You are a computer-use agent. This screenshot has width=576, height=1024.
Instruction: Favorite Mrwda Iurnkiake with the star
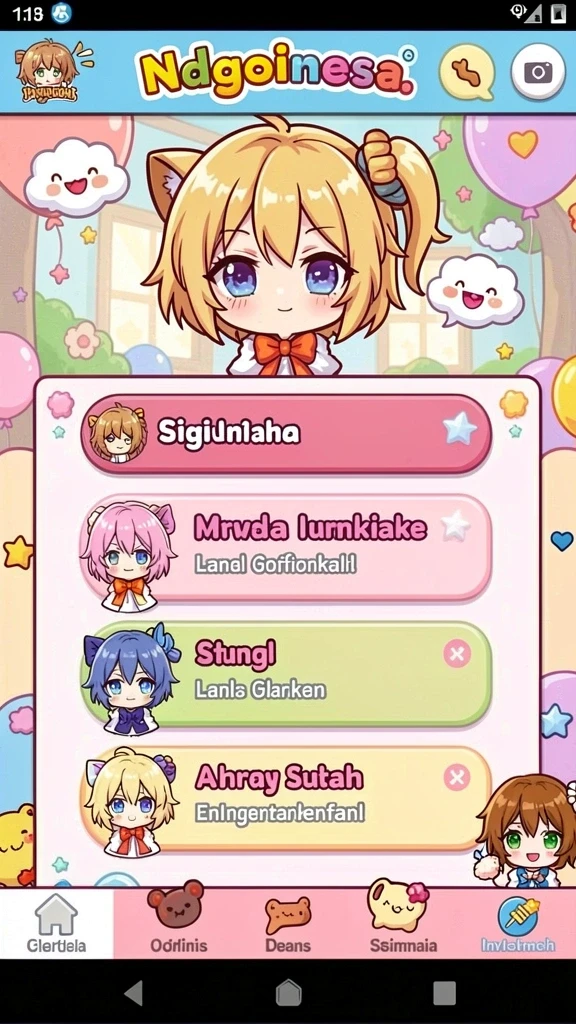(x=456, y=526)
